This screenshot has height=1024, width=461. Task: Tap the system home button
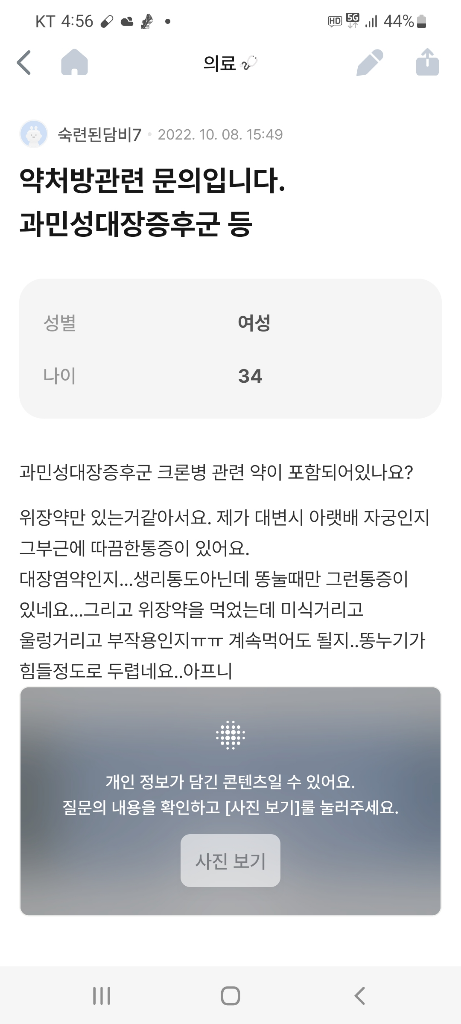[x=230, y=996]
